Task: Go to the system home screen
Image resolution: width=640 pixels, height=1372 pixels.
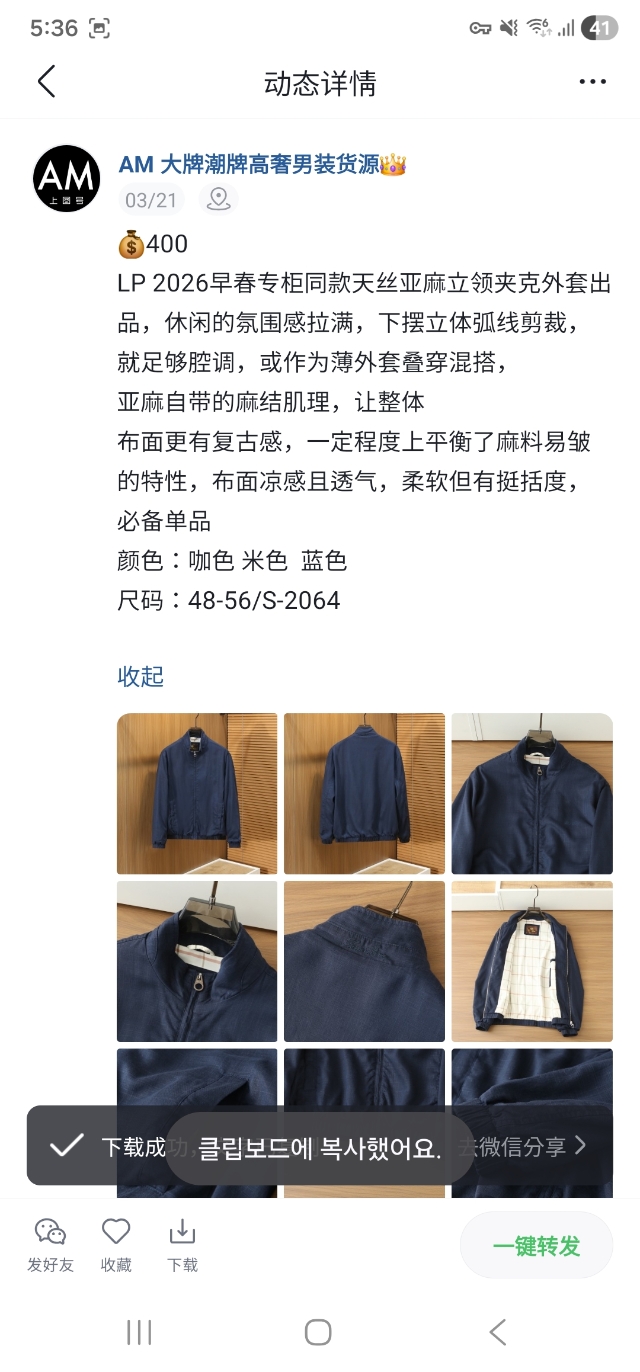Action: (x=318, y=1332)
